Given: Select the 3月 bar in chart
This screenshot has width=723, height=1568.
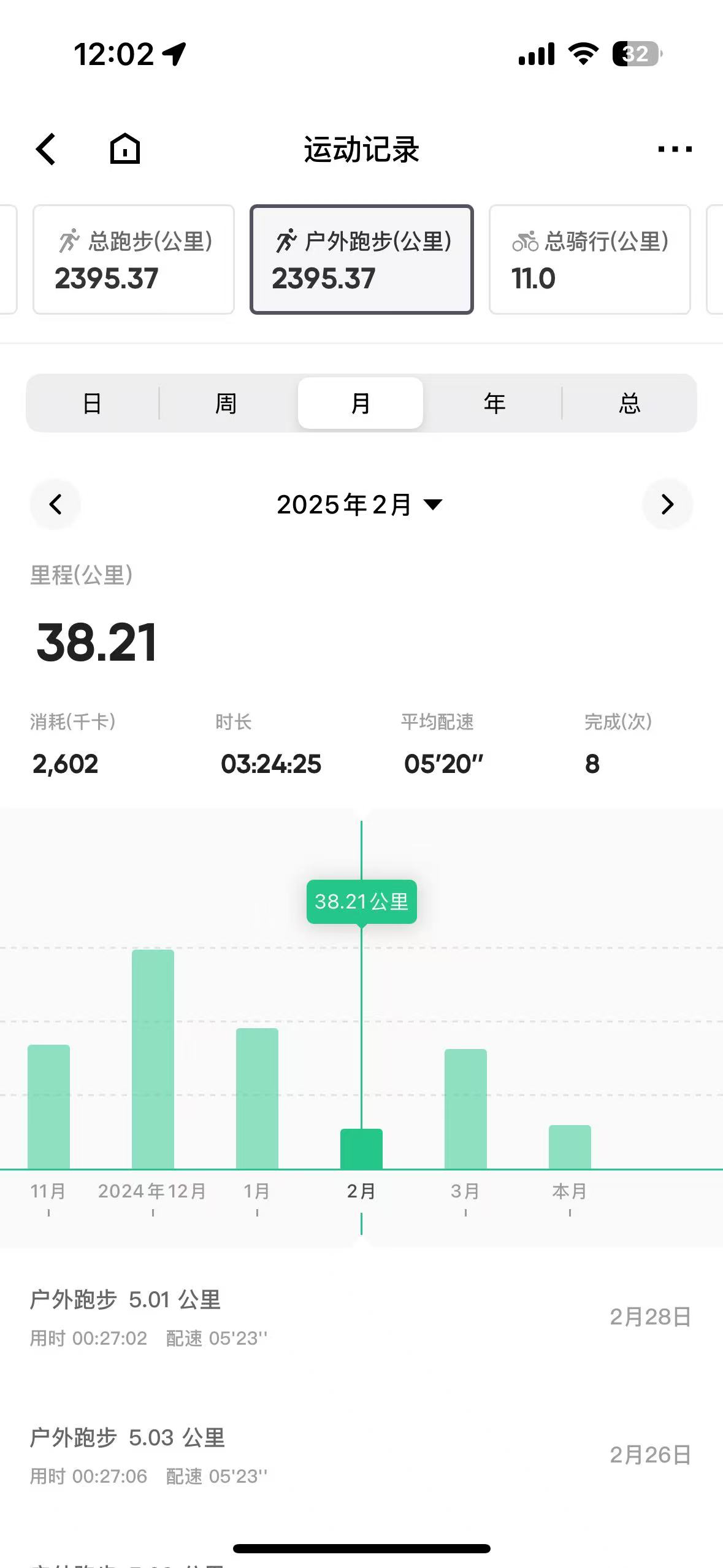Looking at the screenshot, I should (x=465, y=1109).
